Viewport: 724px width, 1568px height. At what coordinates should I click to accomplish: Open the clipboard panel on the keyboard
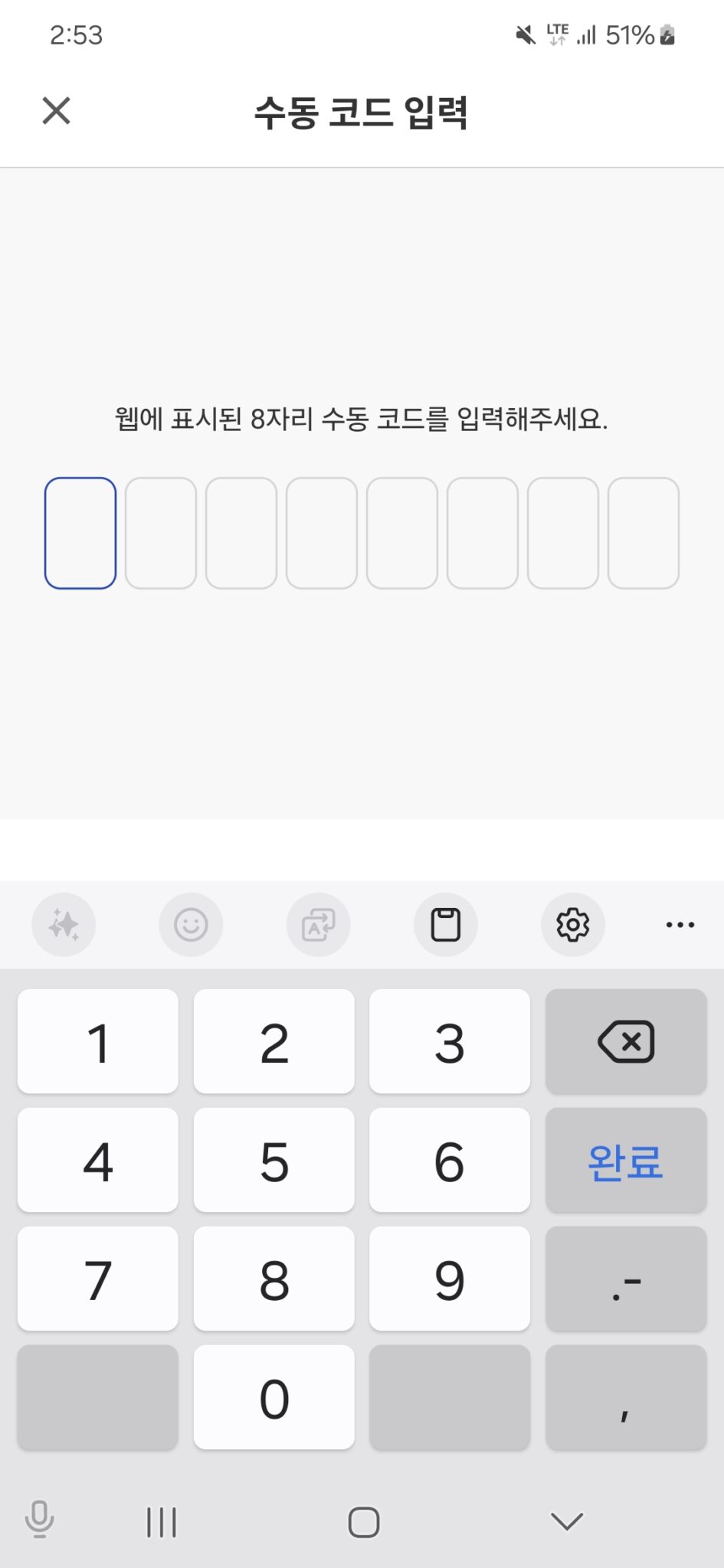446,924
